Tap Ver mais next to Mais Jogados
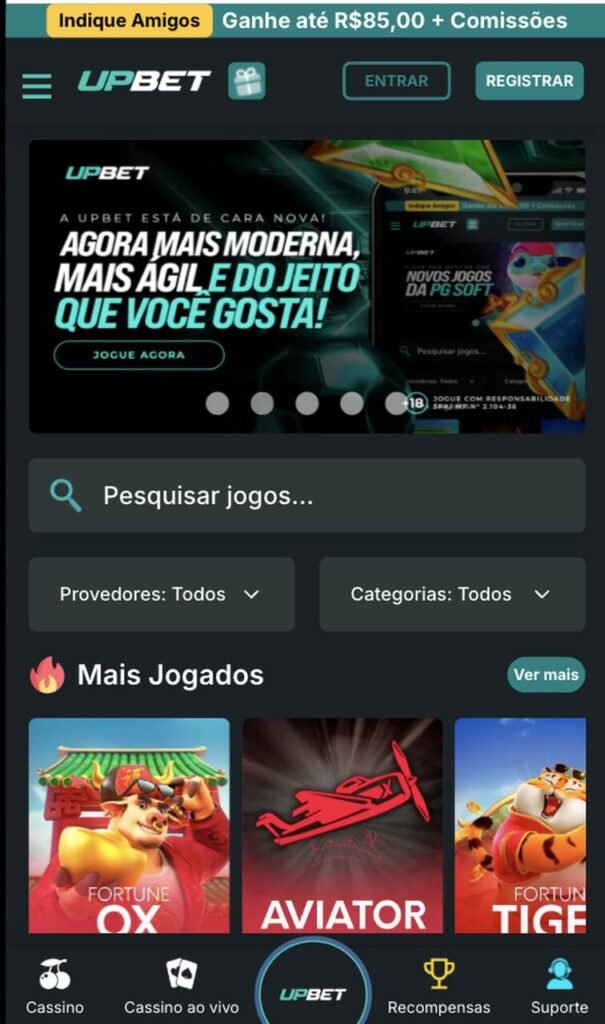Screen dimensions: 605x1024 [545, 675]
